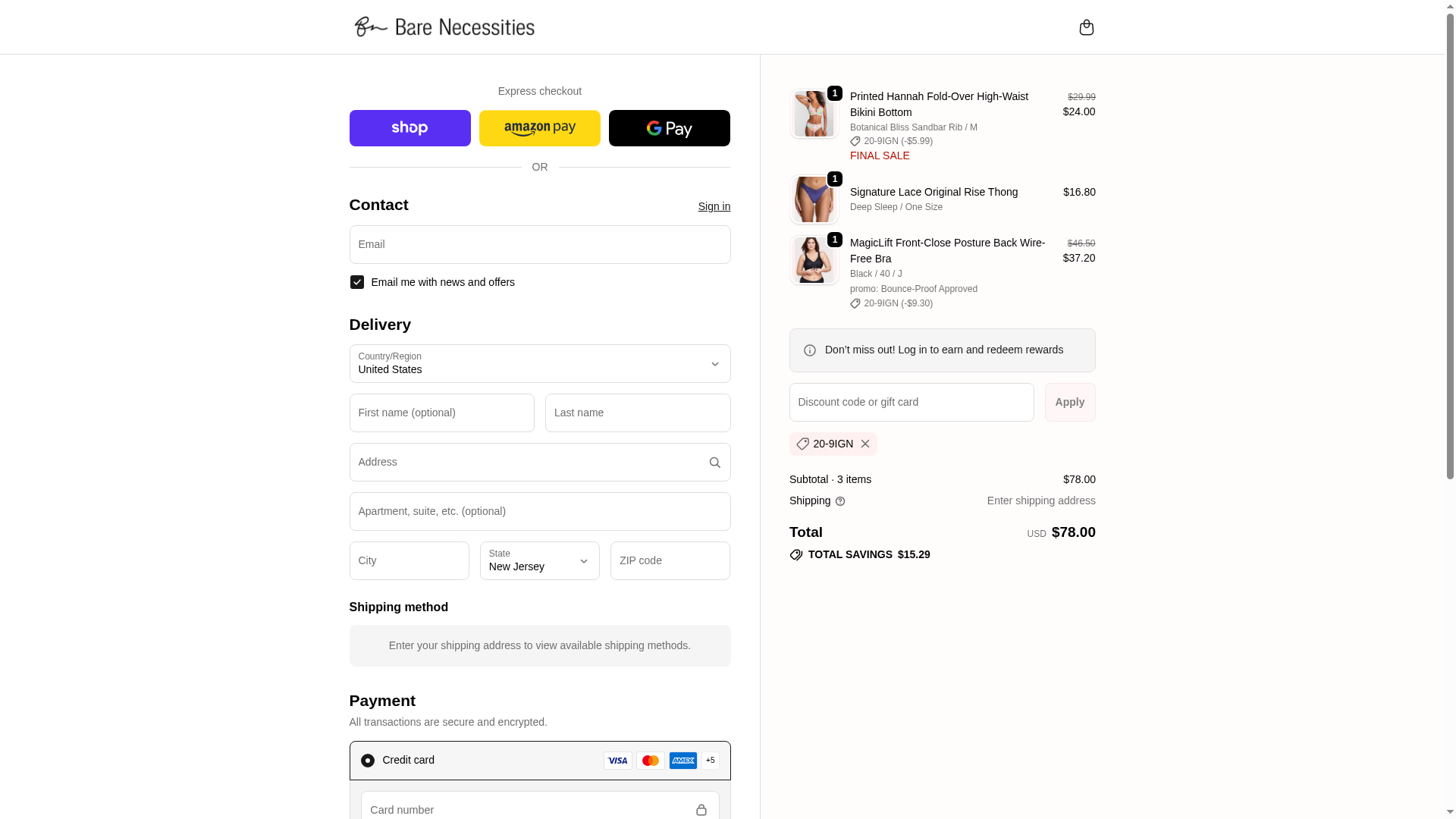Focus the Email field
Image resolution: width=1456 pixels, height=819 pixels.
pos(539,244)
